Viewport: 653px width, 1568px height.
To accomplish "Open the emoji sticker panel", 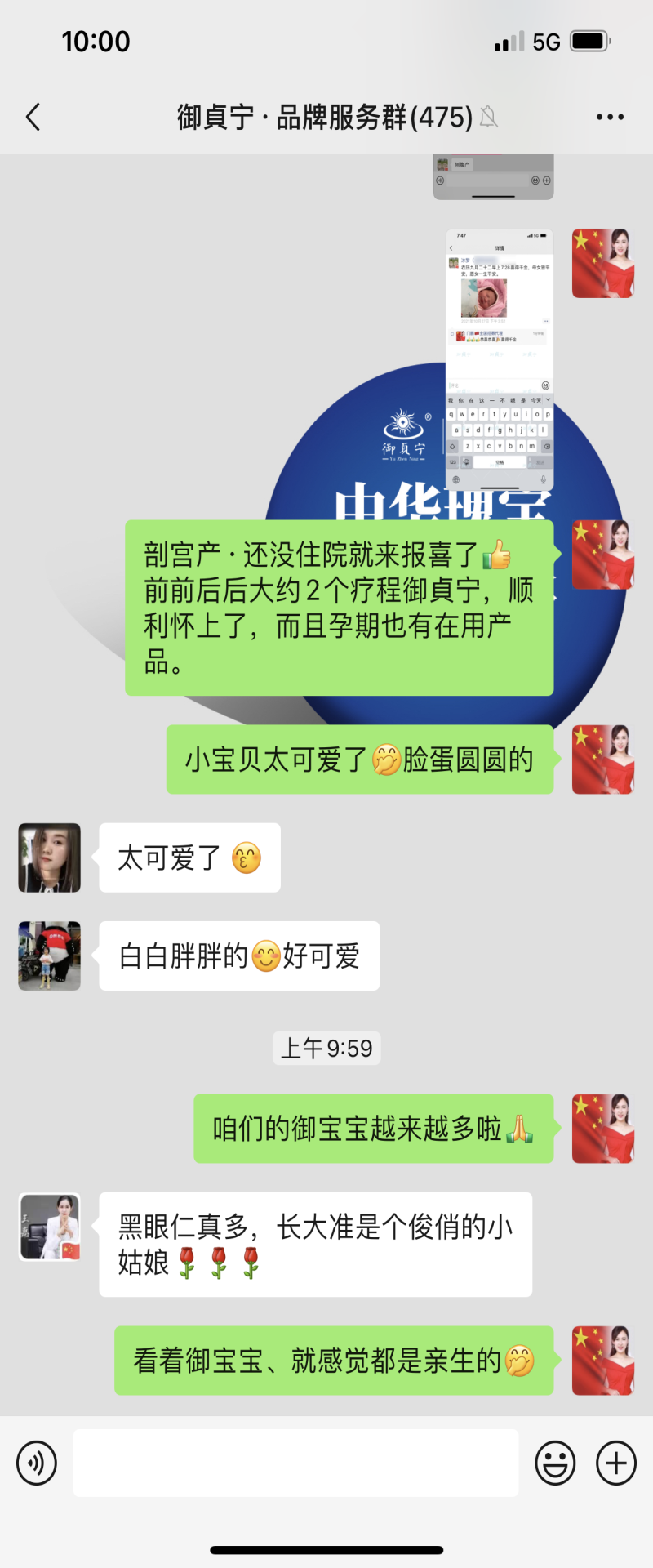I will pos(555,1463).
